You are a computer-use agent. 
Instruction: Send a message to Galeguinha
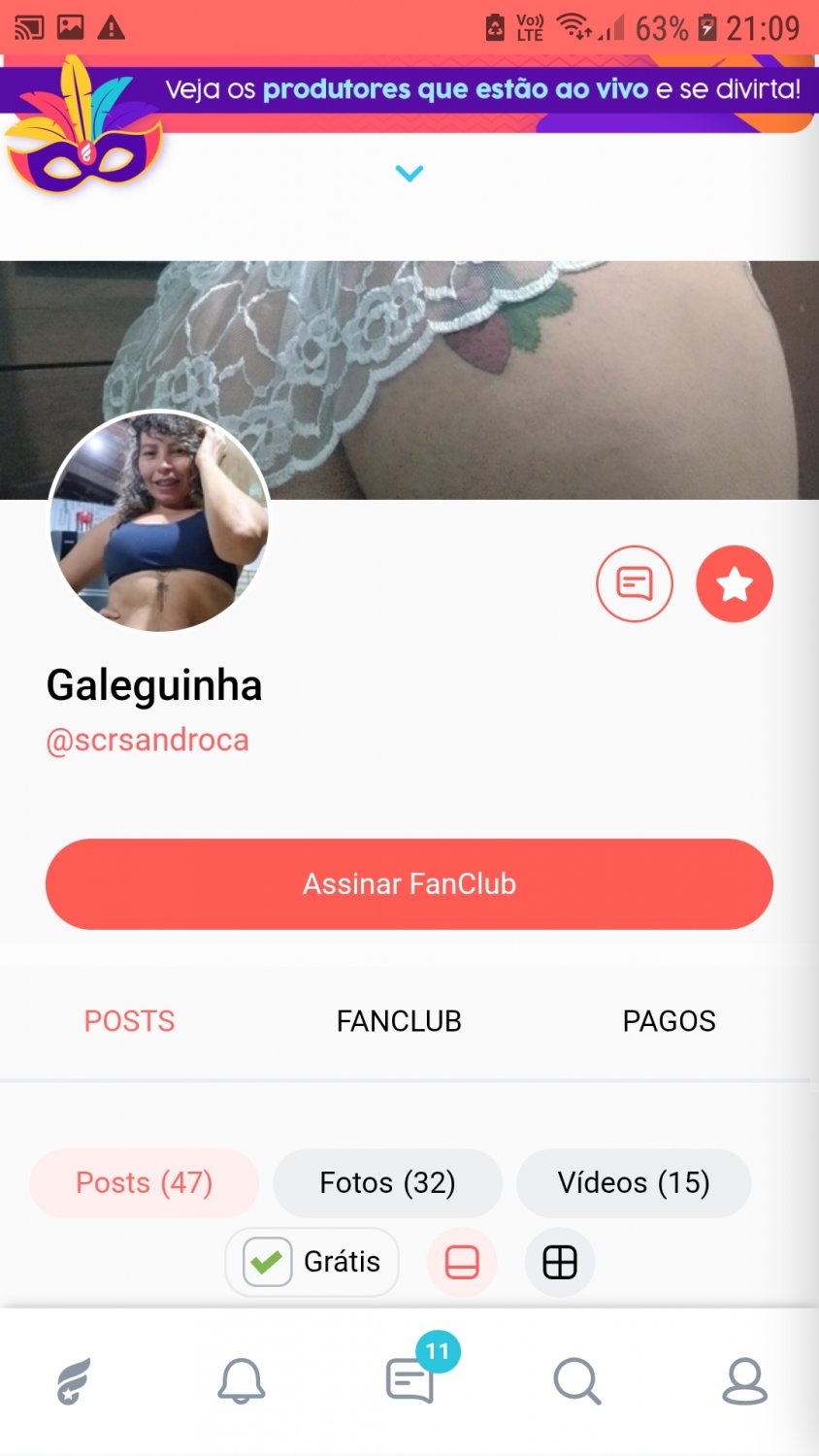click(x=634, y=583)
